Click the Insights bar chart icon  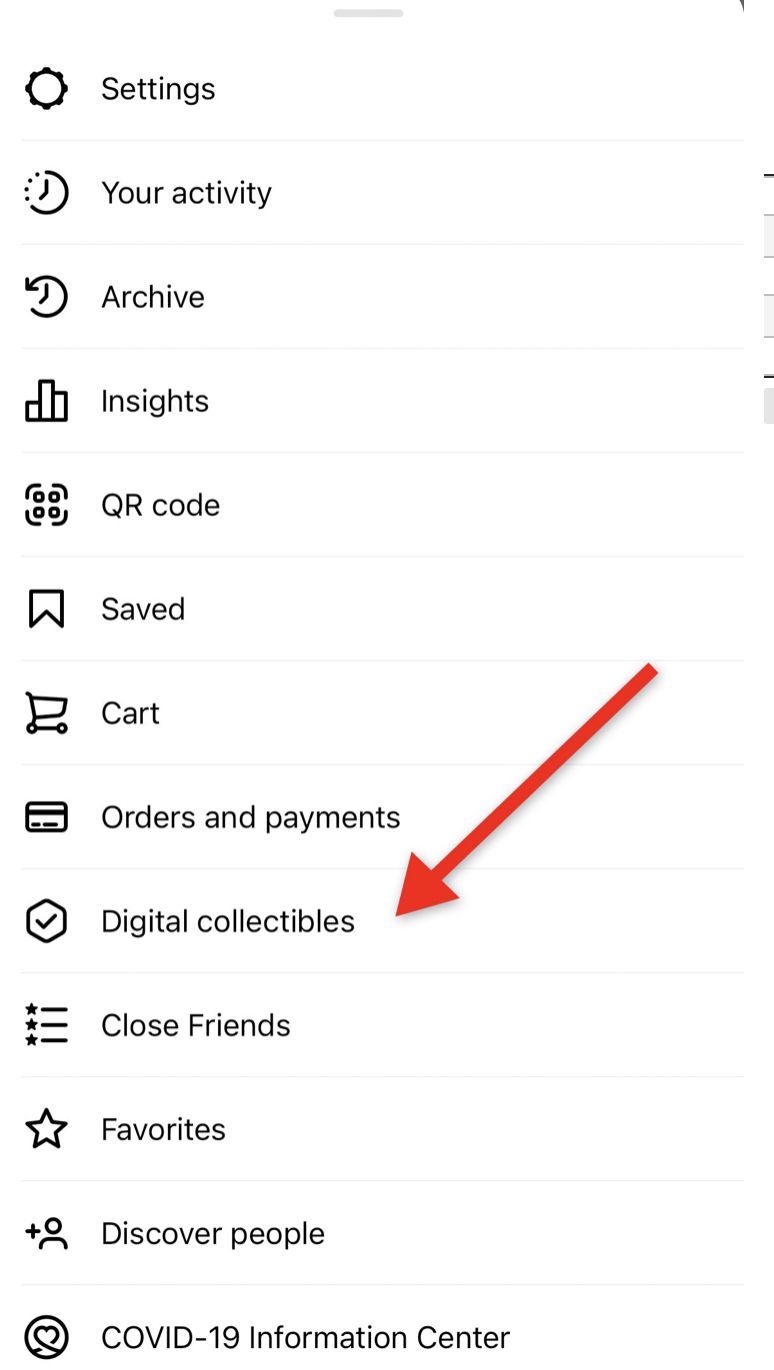click(46, 400)
